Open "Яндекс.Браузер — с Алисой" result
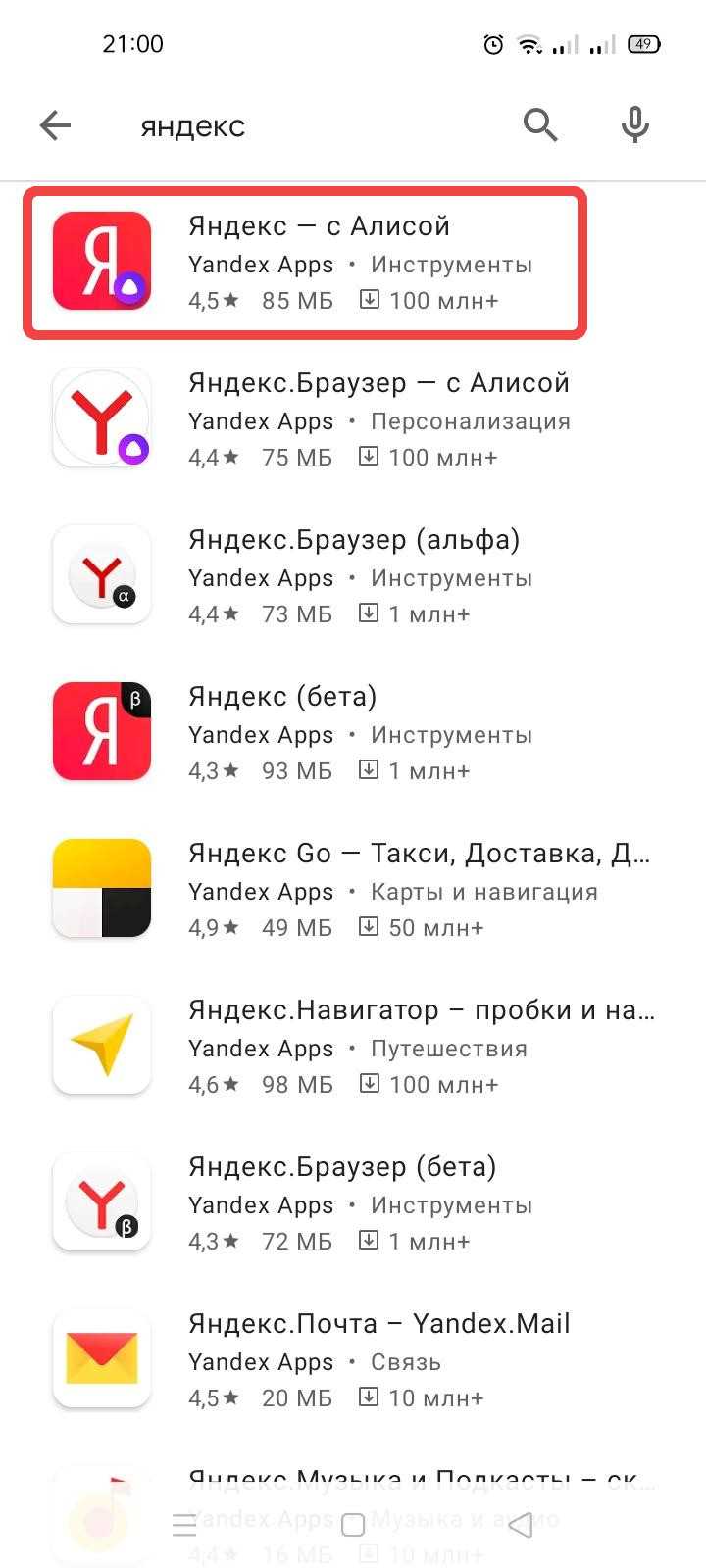Screen dimensions: 706x1568 [x=378, y=383]
